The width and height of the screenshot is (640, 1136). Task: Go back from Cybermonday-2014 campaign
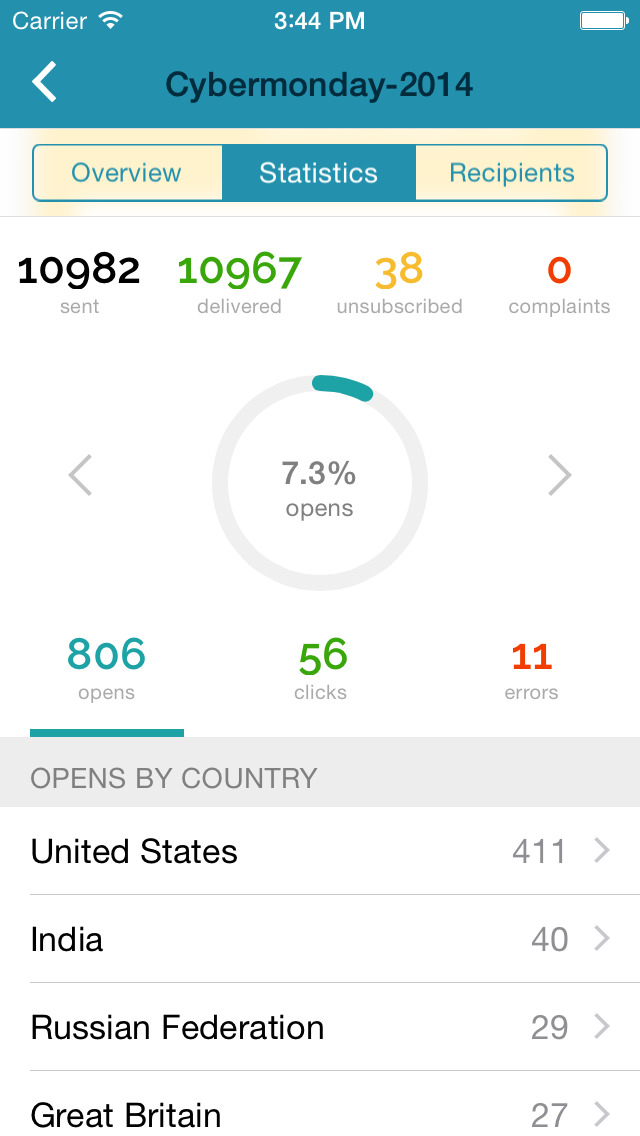pos(45,83)
